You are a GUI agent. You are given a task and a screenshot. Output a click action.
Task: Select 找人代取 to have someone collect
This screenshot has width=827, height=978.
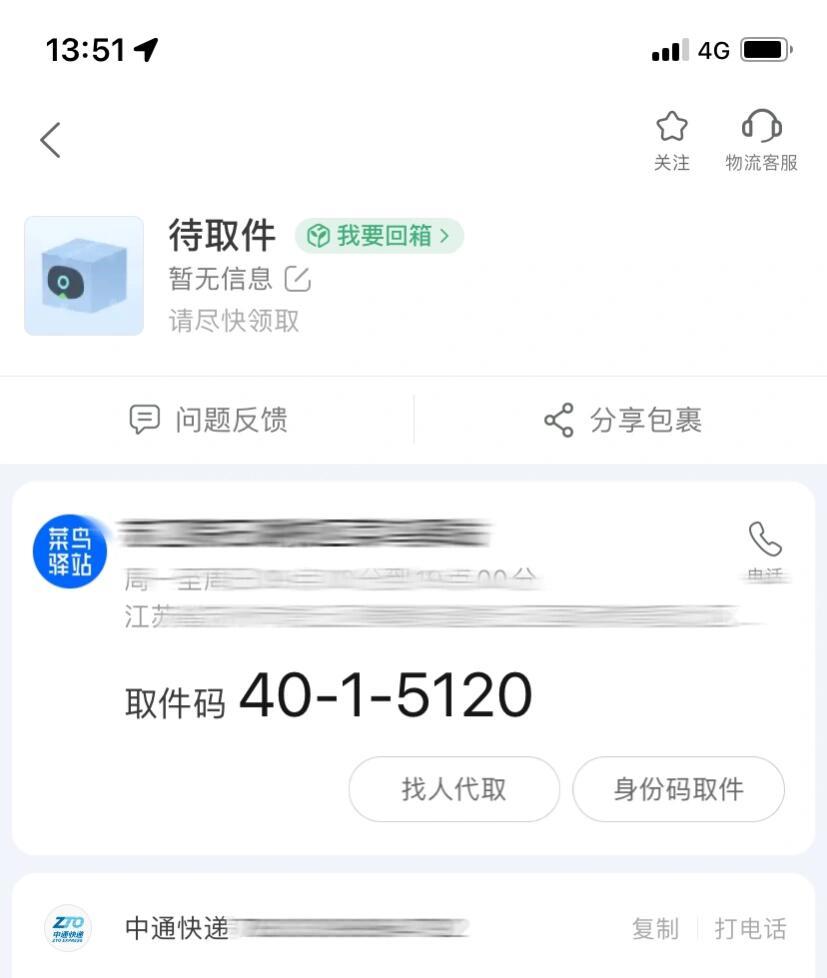tap(454, 789)
